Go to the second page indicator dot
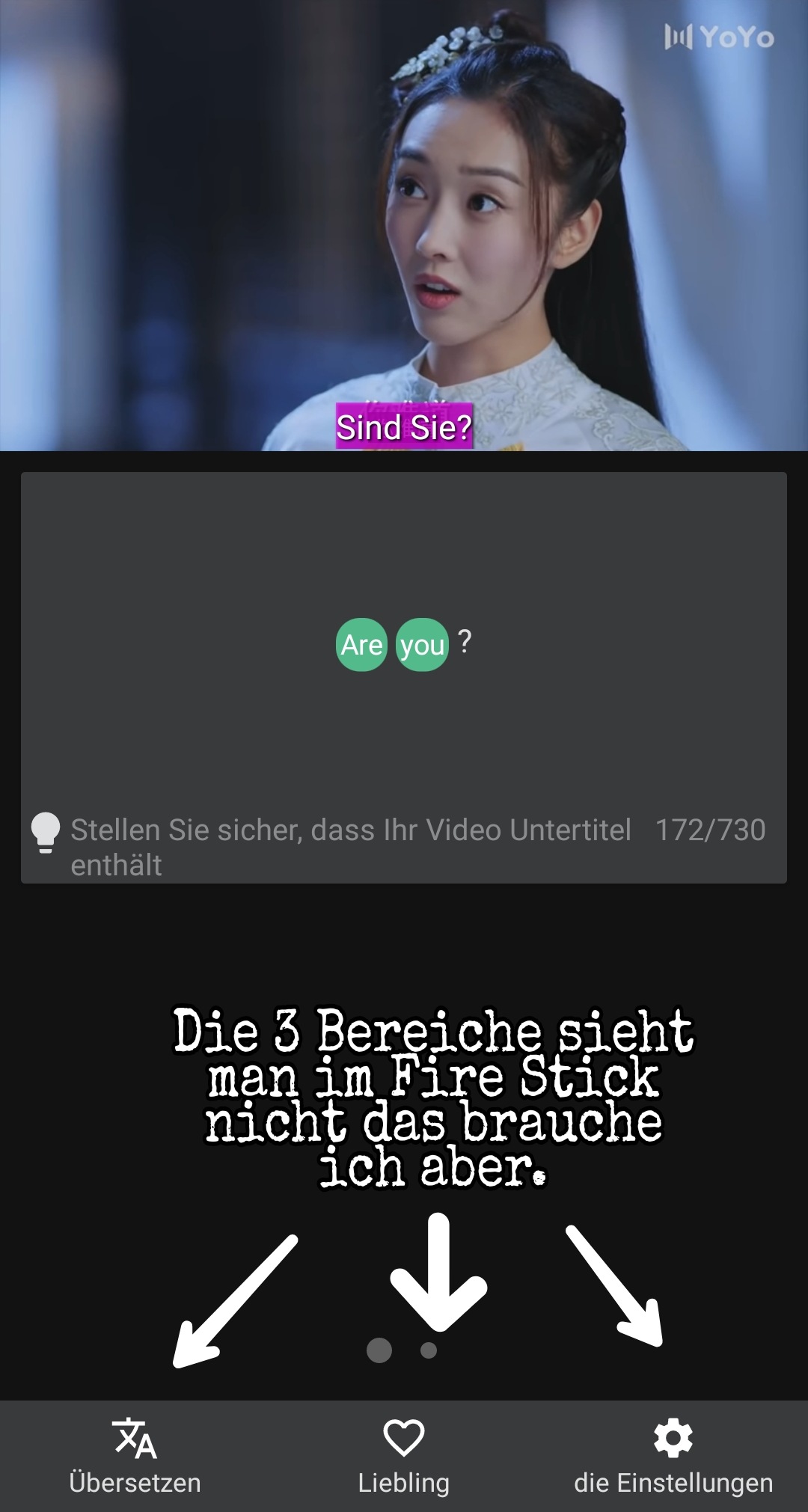This screenshot has height=1512, width=808. tap(429, 1350)
